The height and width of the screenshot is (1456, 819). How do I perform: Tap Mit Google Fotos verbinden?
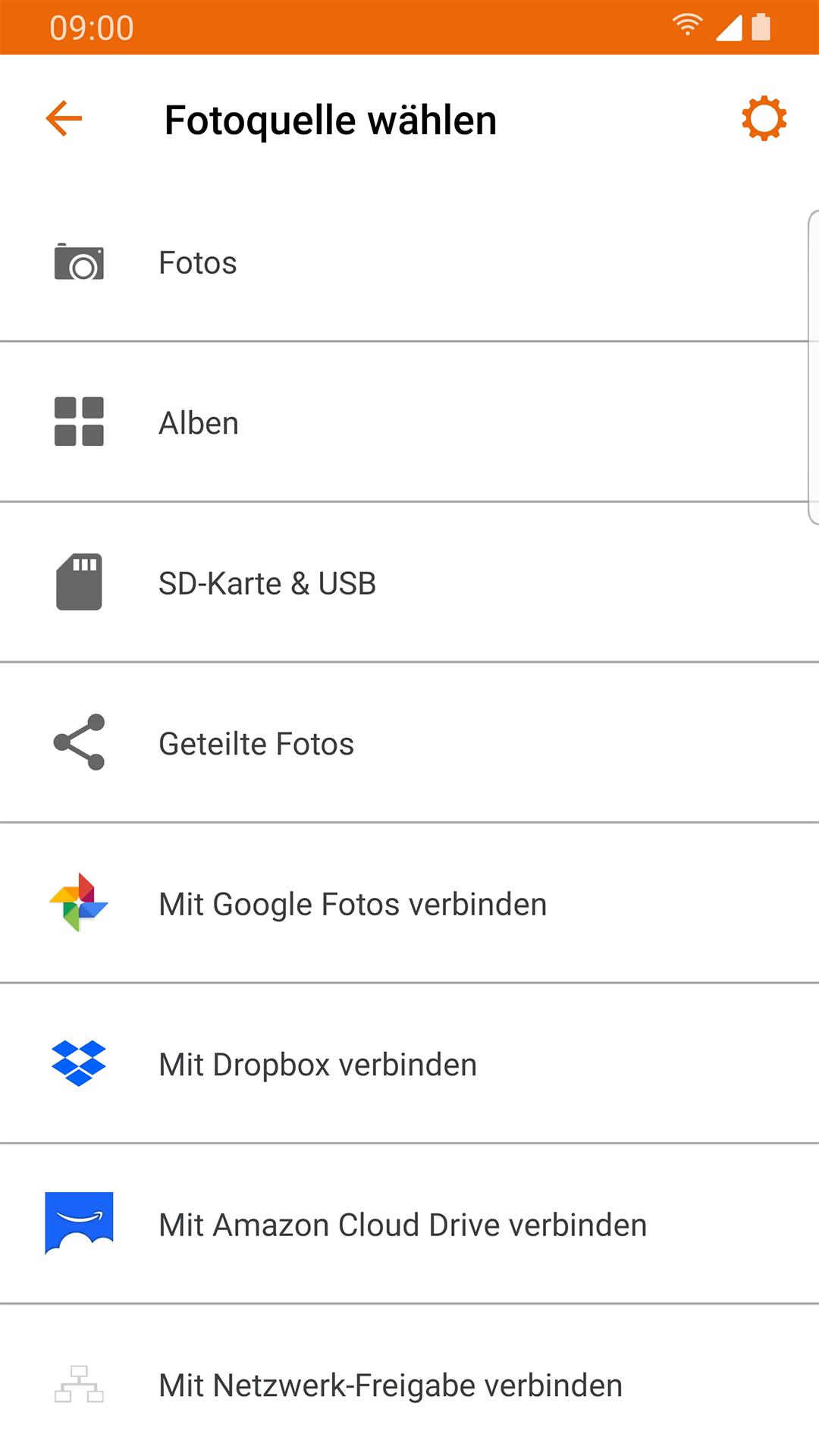pos(353,905)
